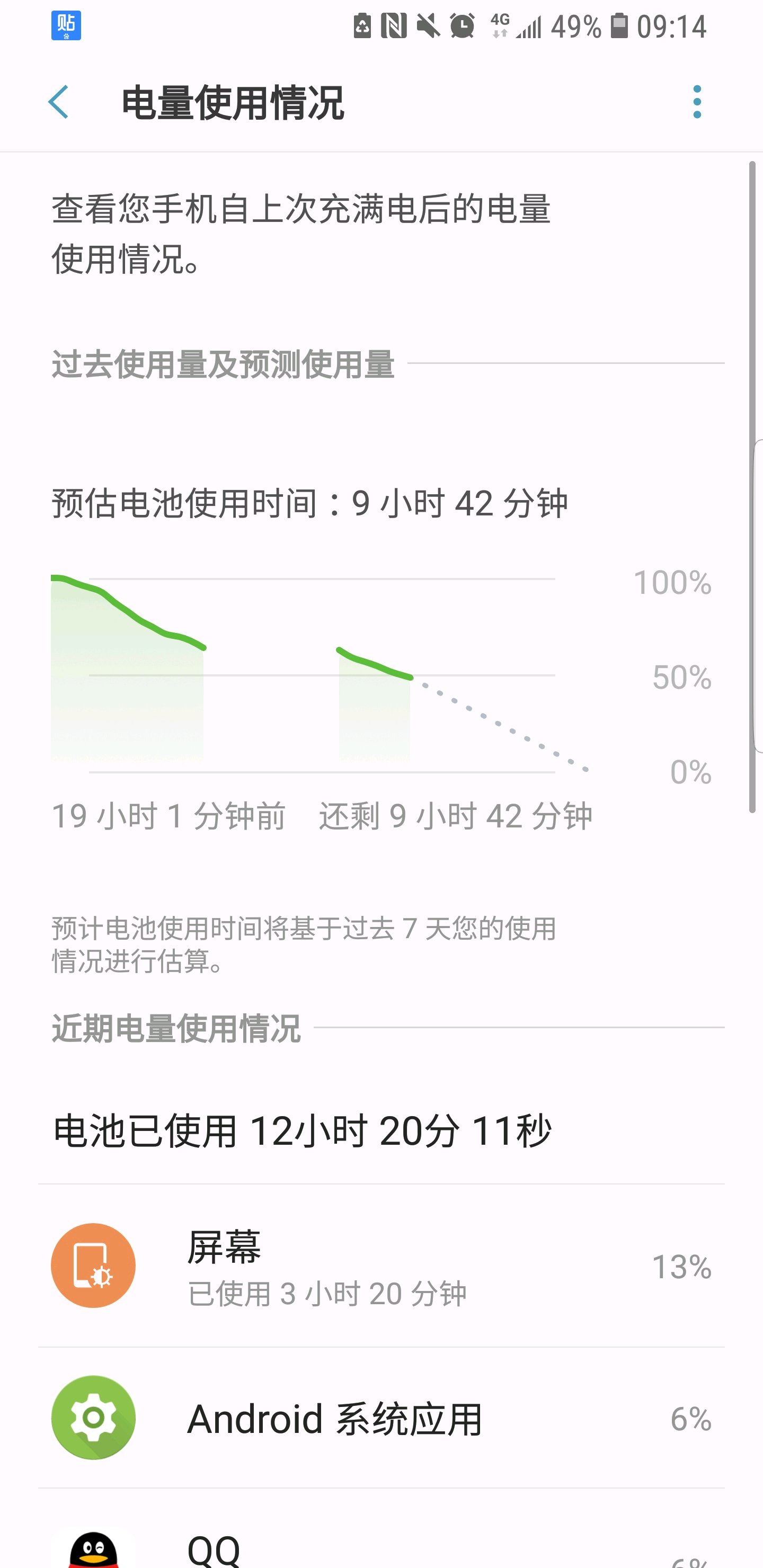
Task: Go back from battery usage screen
Action: point(59,102)
